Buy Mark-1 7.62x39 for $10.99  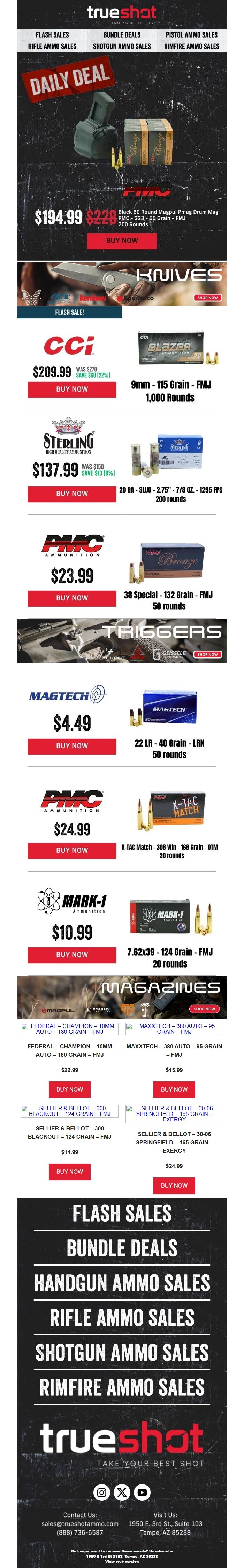click(x=72, y=955)
